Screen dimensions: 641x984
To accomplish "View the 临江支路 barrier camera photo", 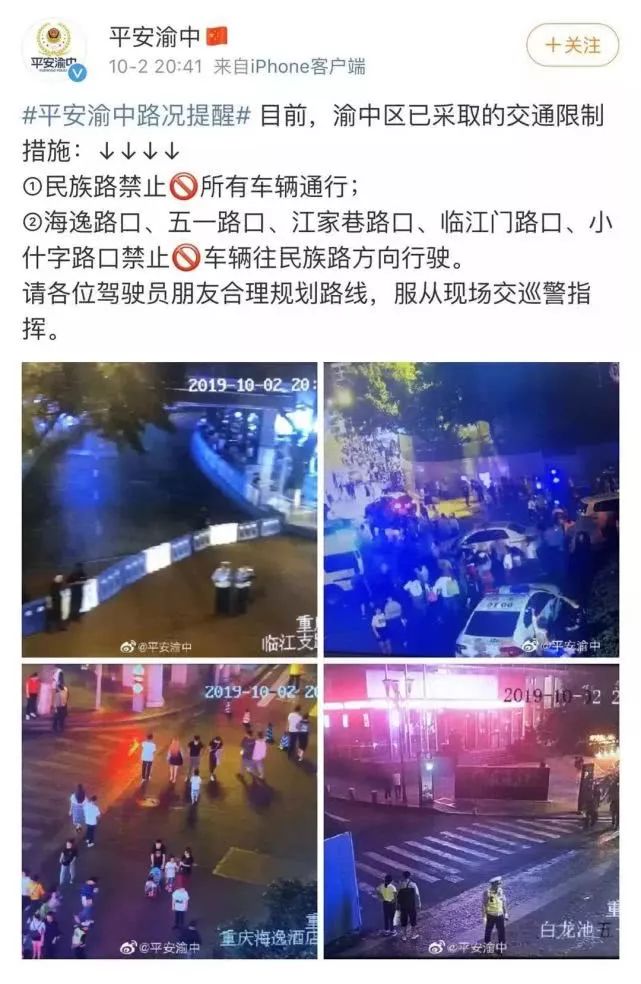I will (x=169, y=509).
